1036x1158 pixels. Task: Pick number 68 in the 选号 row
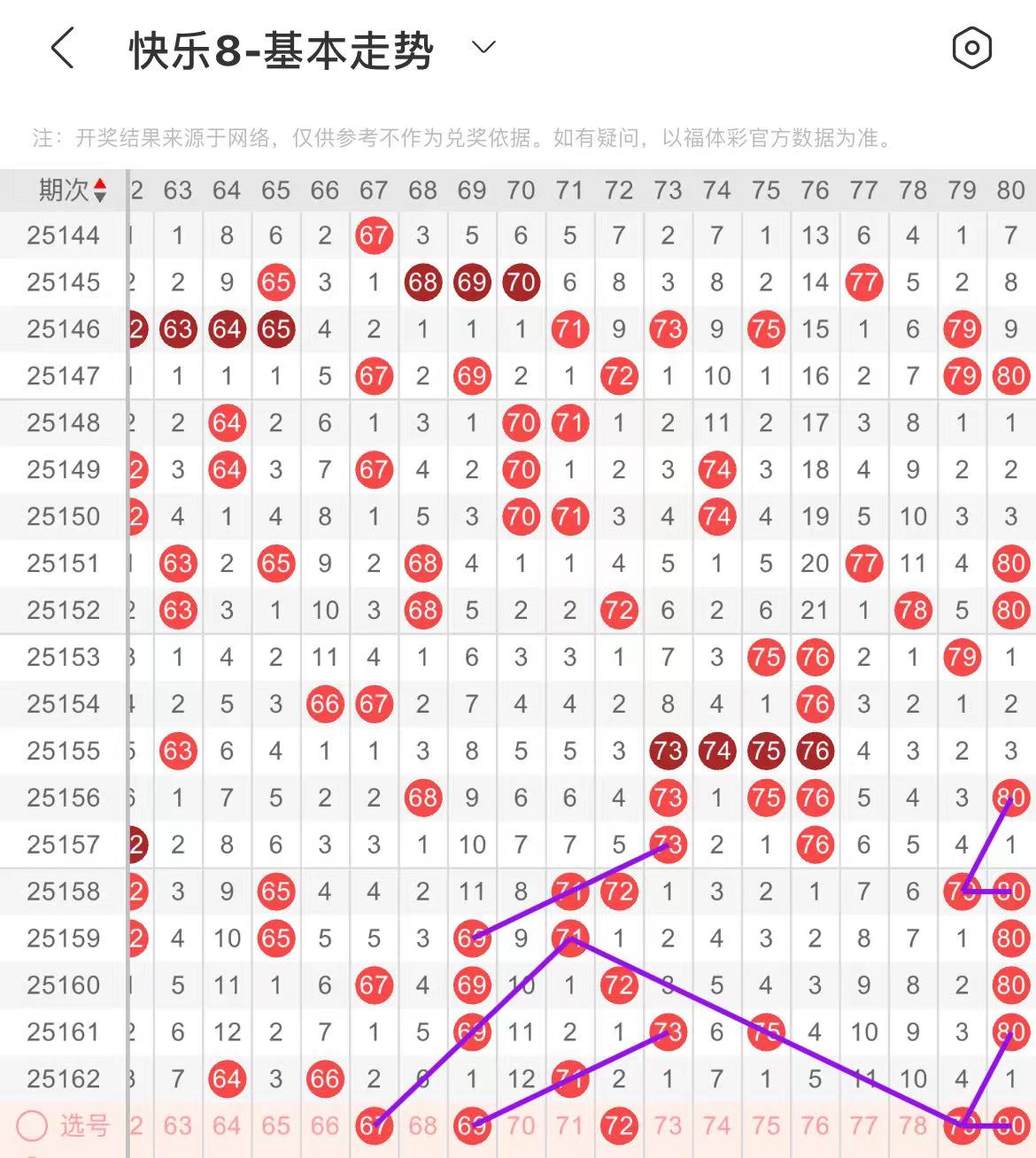pyautogui.click(x=422, y=1126)
